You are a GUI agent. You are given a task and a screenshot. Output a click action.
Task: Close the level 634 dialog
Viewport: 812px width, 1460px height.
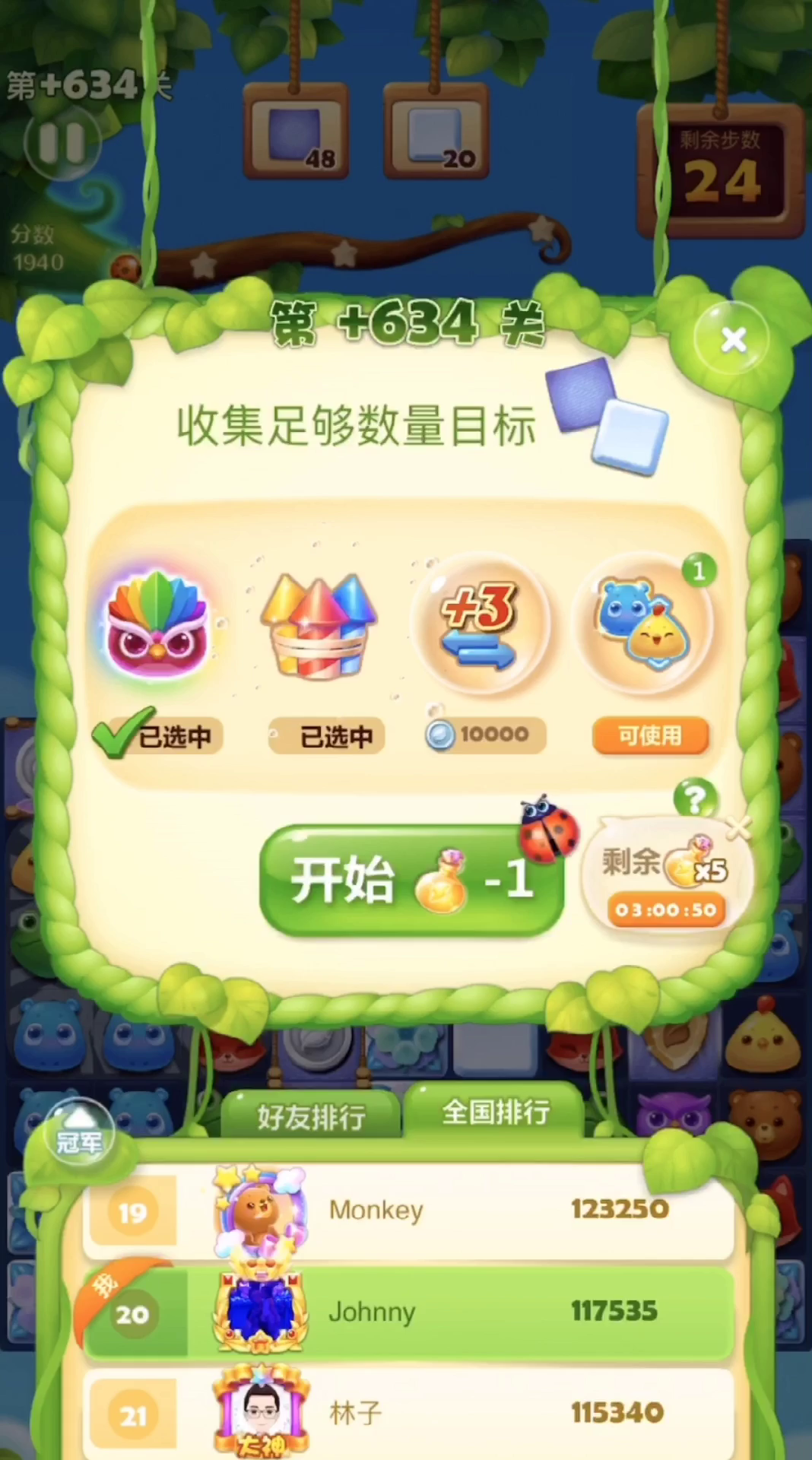click(x=733, y=339)
